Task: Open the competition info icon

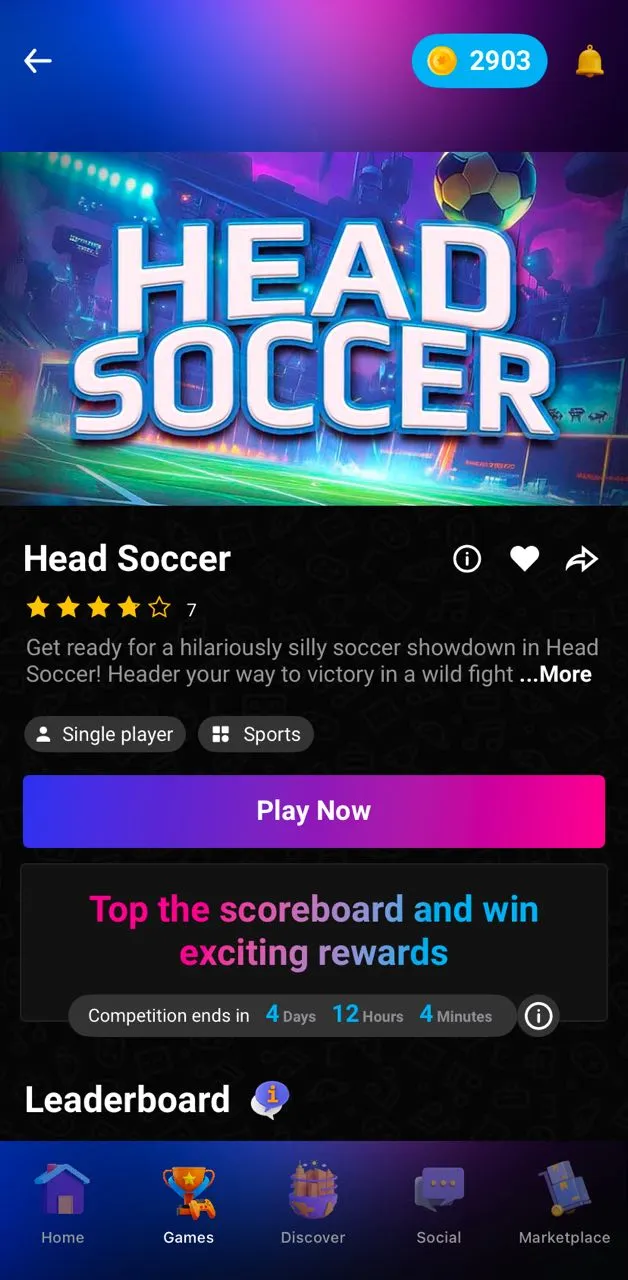Action: click(x=538, y=1016)
